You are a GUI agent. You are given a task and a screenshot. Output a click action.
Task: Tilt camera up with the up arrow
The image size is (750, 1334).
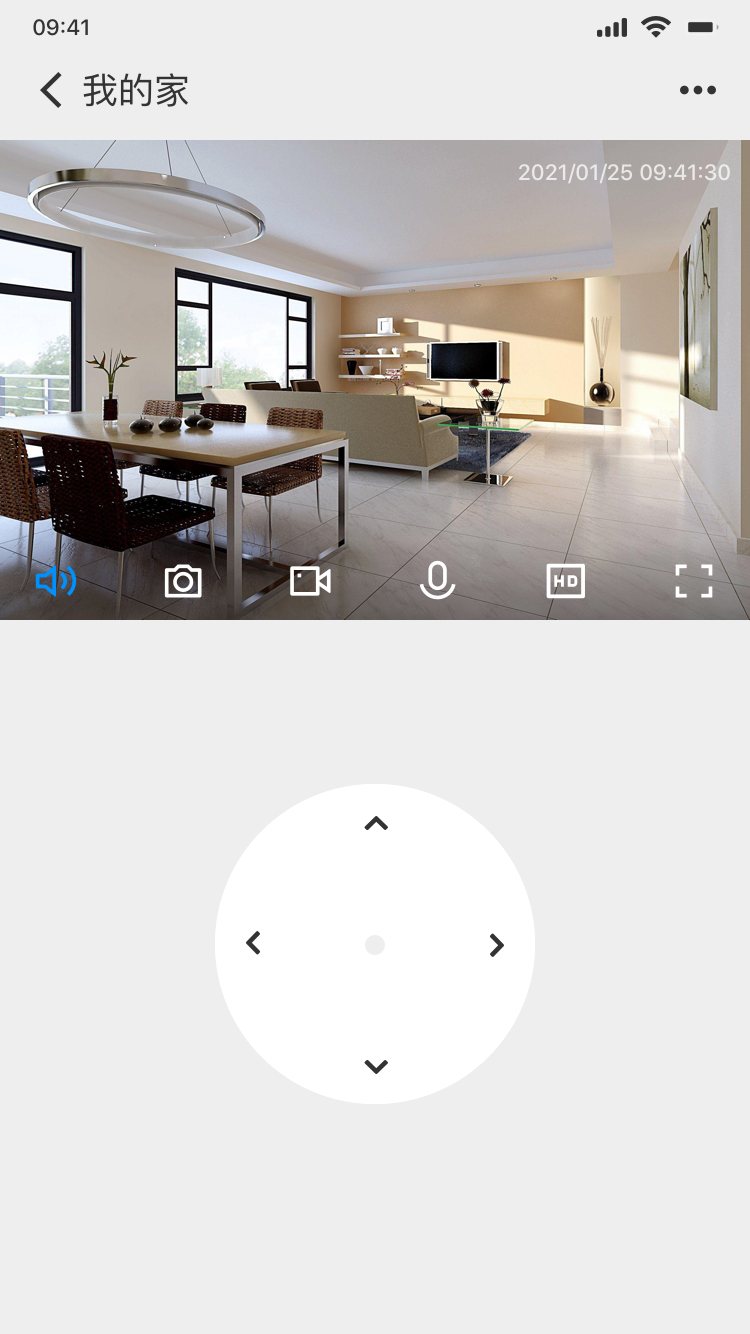(375, 824)
